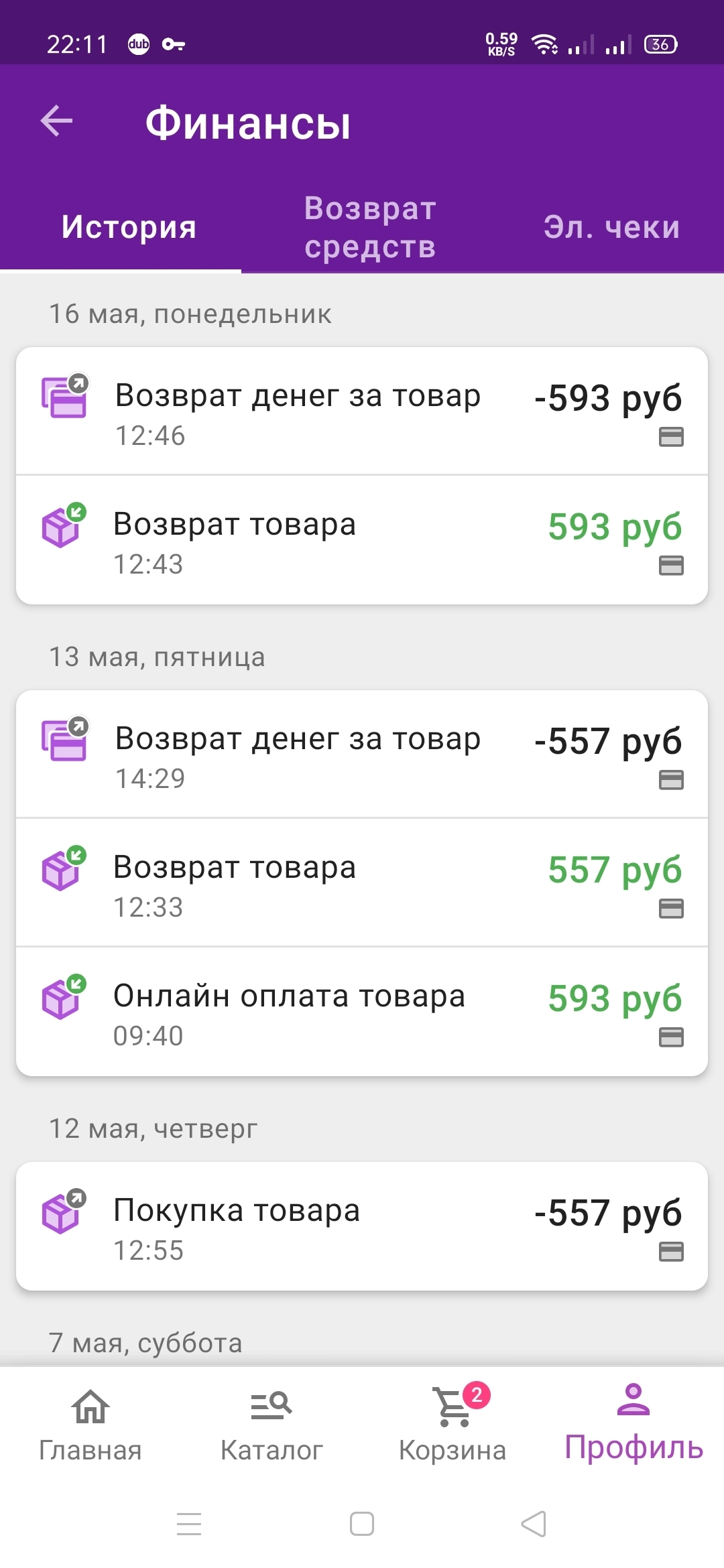Image resolution: width=724 pixels, height=1568 pixels.
Task: Switch to the Возврат средств tab
Action: tap(370, 227)
